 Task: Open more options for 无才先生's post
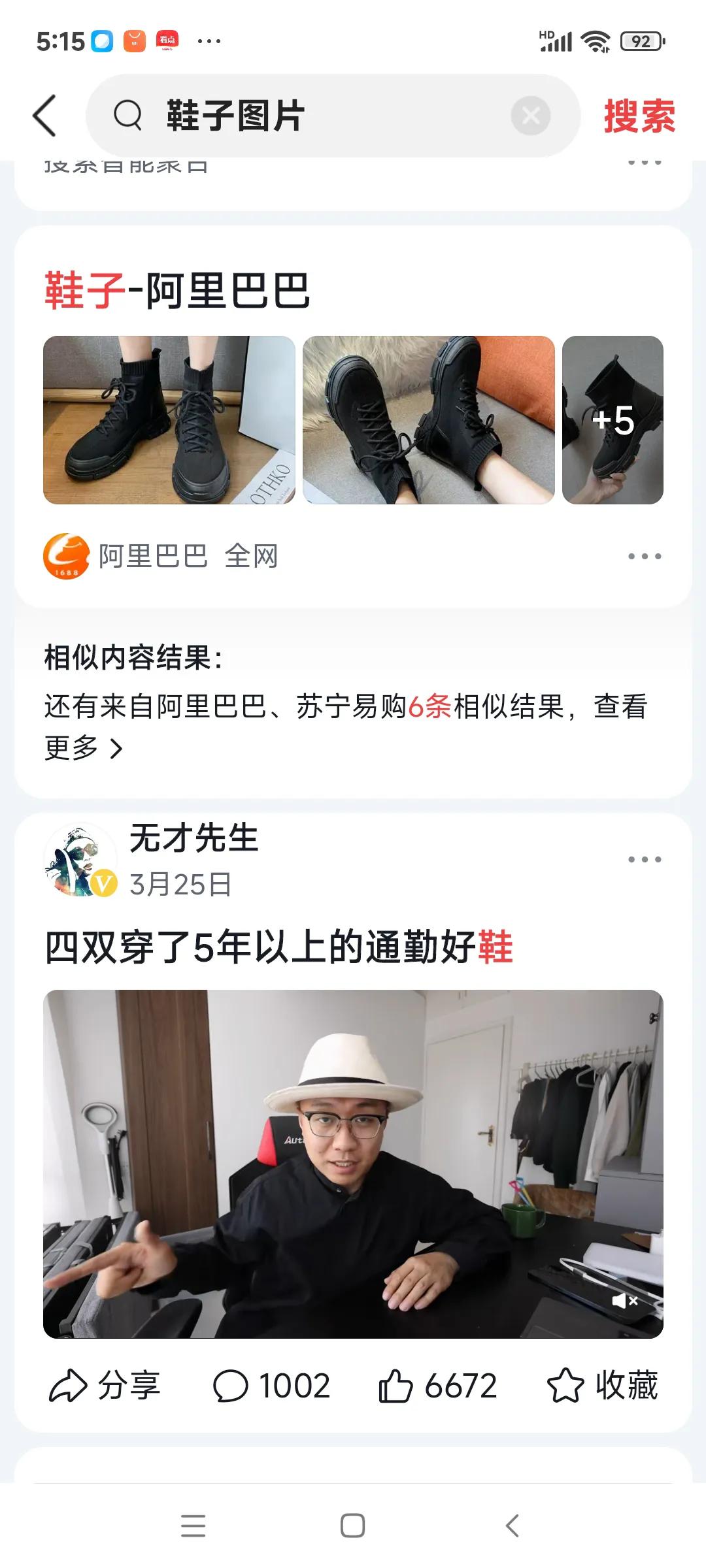[x=645, y=859]
